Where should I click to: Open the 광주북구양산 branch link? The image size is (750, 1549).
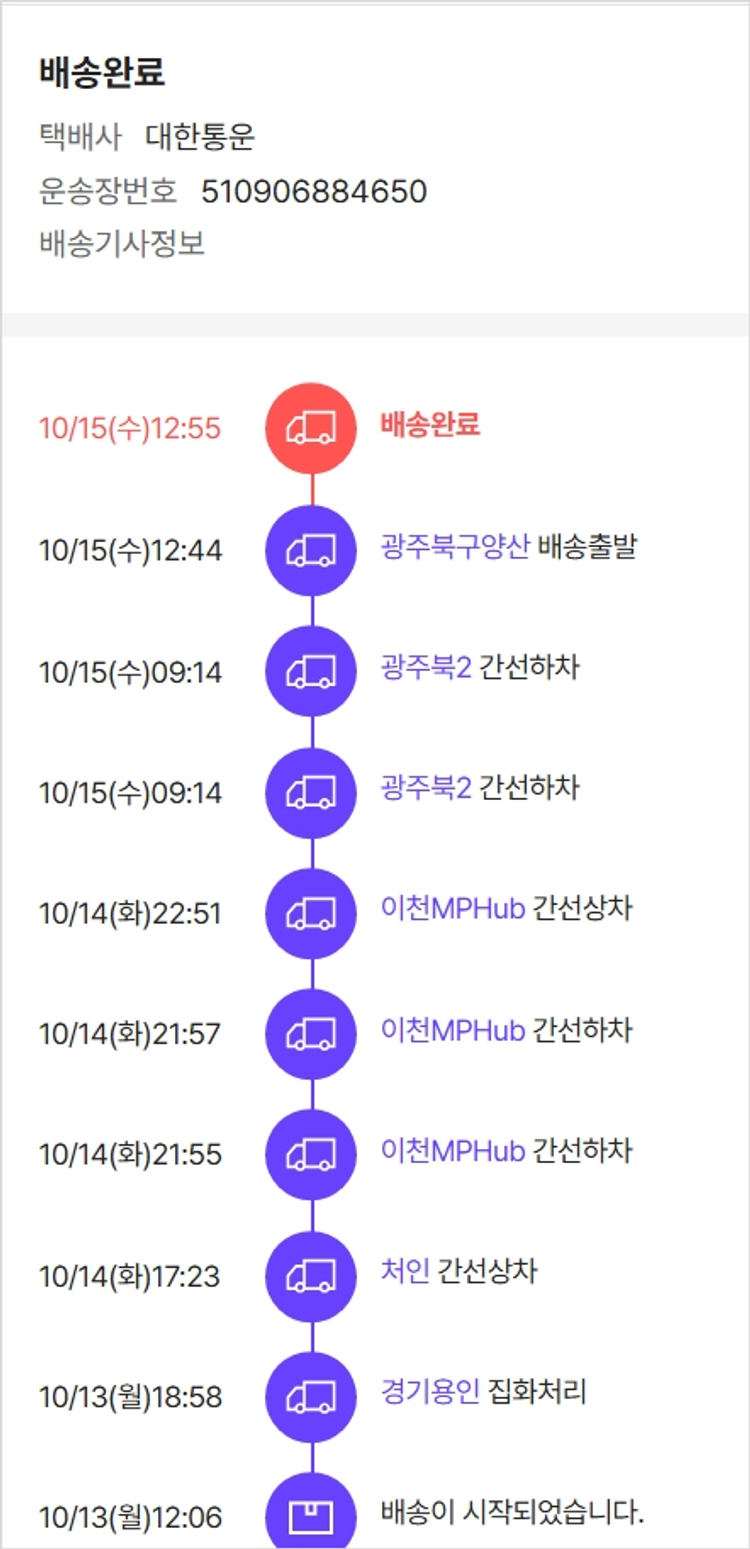pos(454,547)
